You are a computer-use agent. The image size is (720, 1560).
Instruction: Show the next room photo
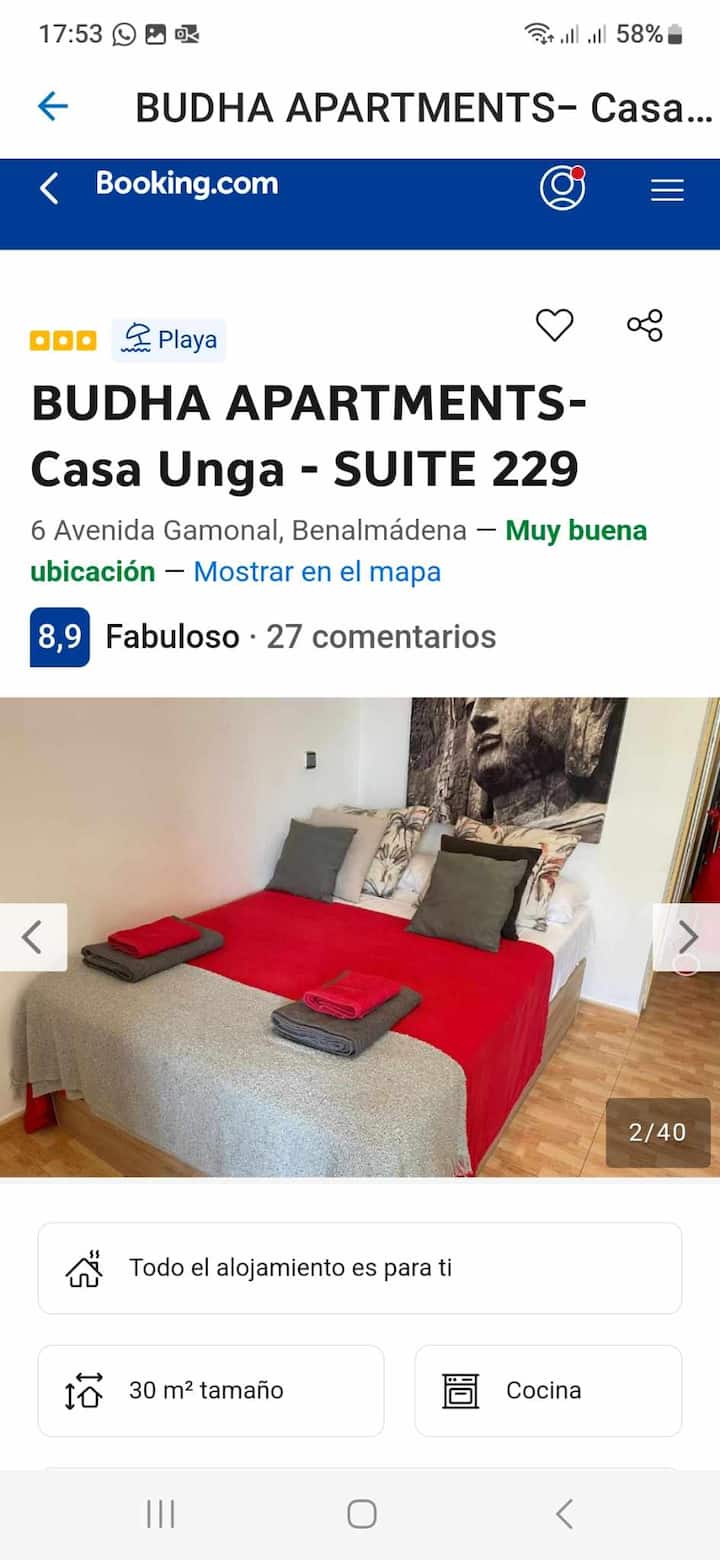coord(687,937)
